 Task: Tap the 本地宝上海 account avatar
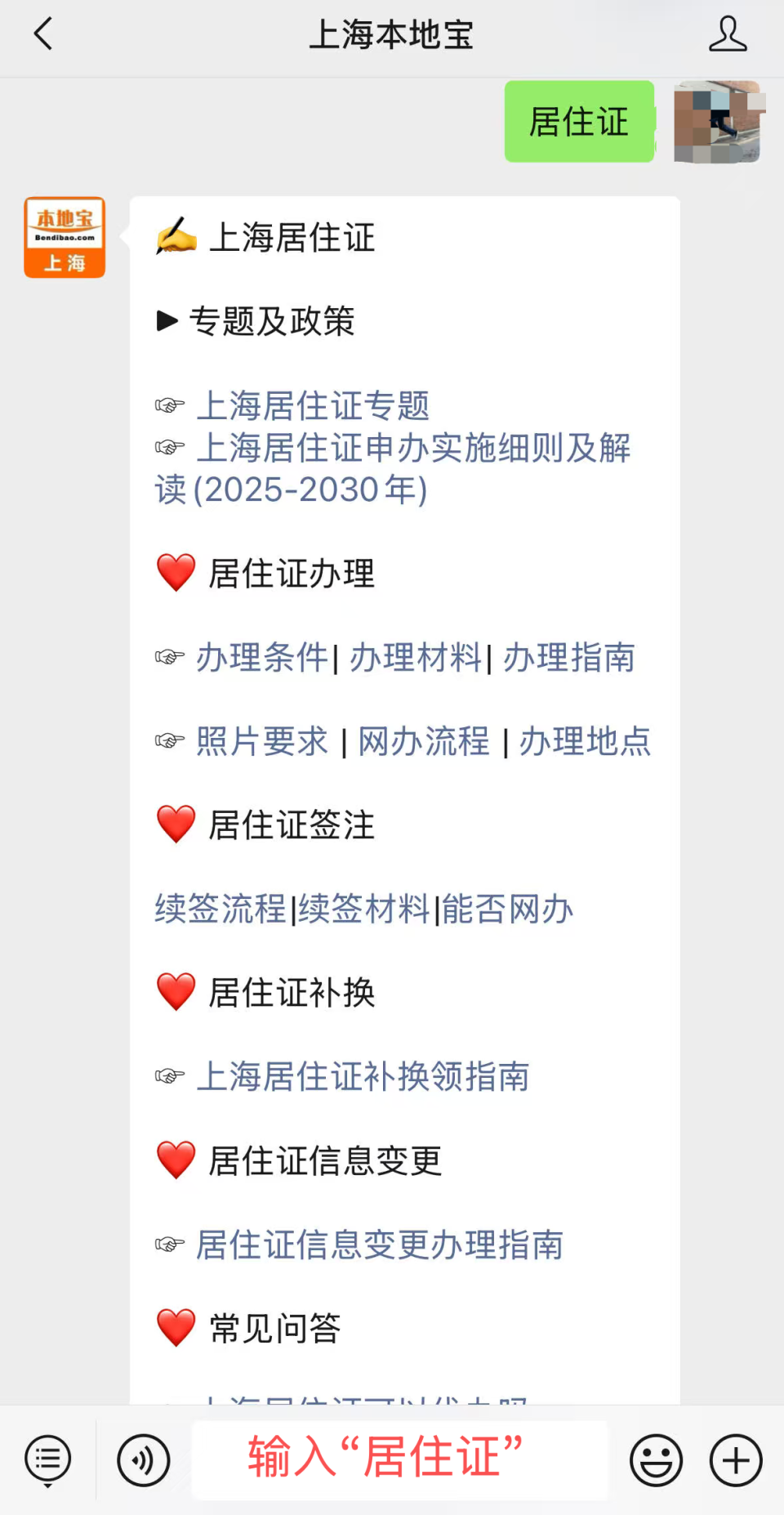[65, 238]
